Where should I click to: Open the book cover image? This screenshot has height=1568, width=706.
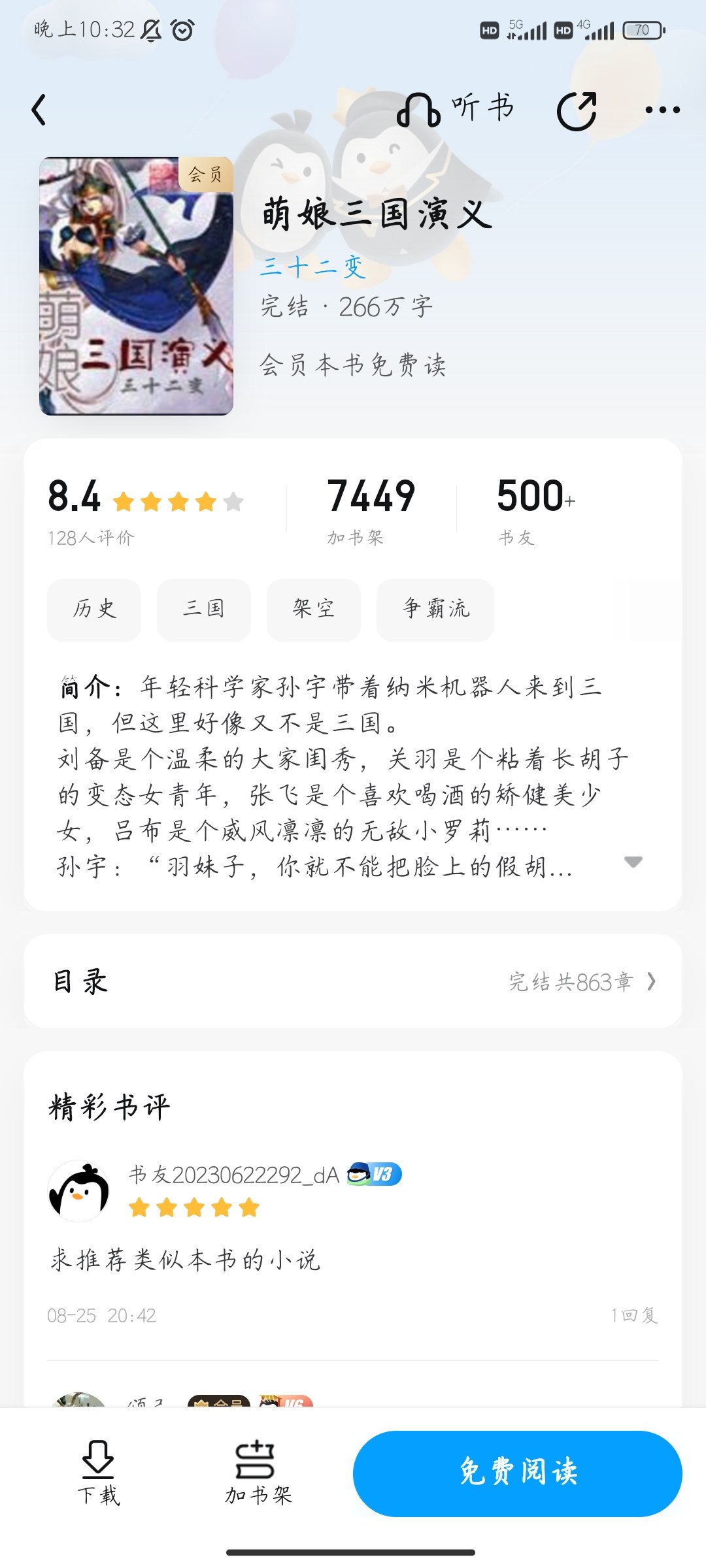136,286
